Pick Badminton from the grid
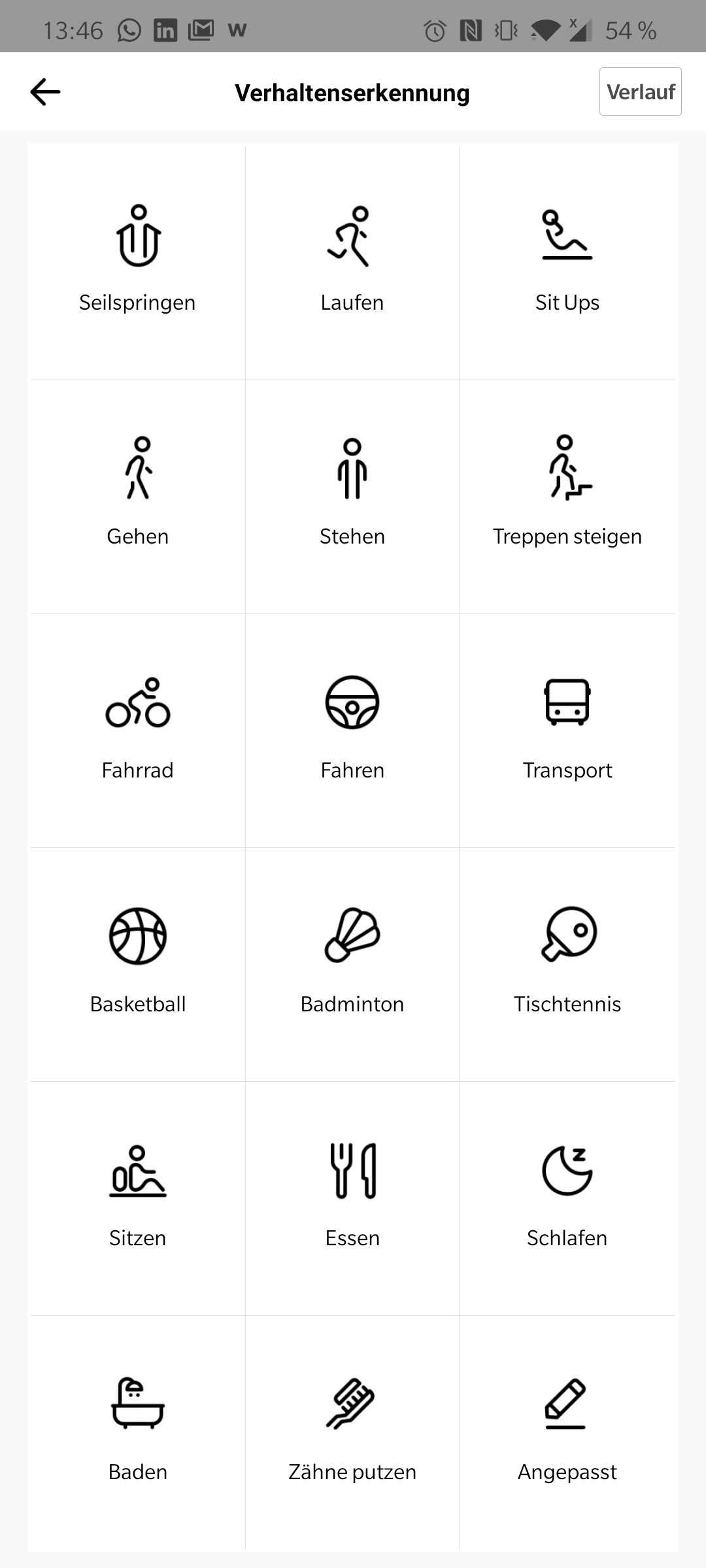Screen dimensions: 706x1568 (x=352, y=963)
